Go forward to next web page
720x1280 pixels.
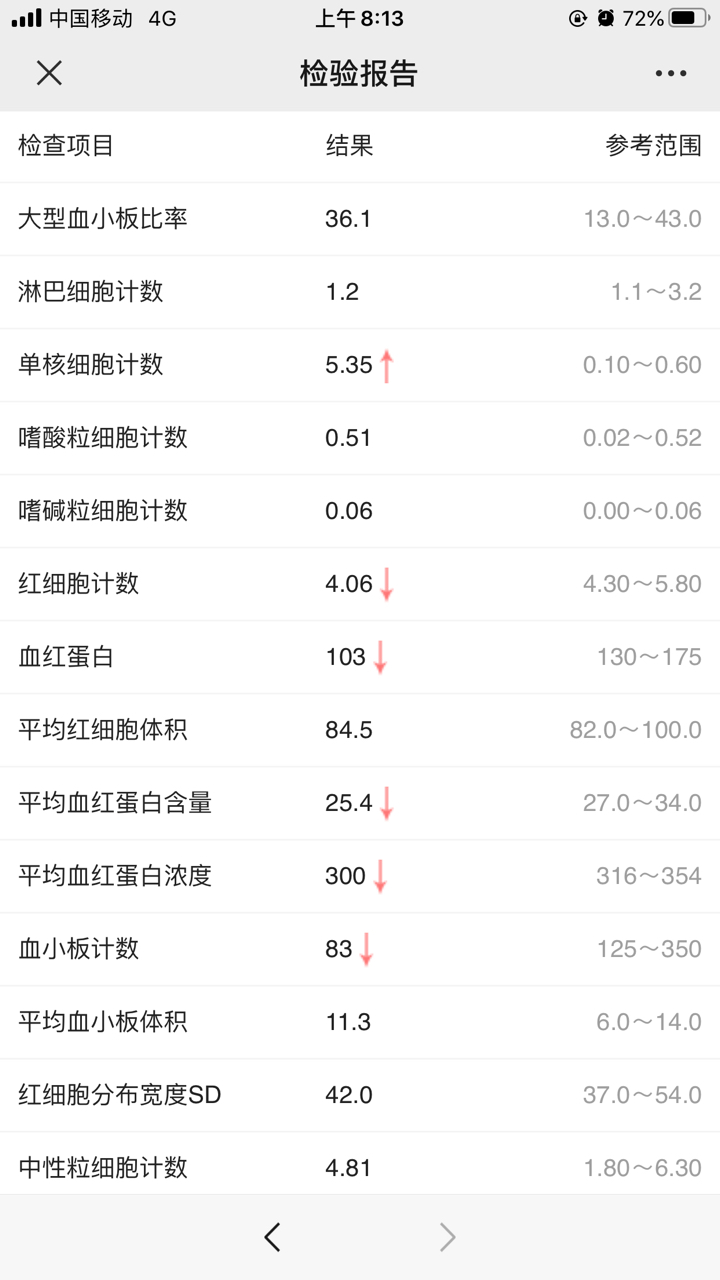coord(447,1238)
